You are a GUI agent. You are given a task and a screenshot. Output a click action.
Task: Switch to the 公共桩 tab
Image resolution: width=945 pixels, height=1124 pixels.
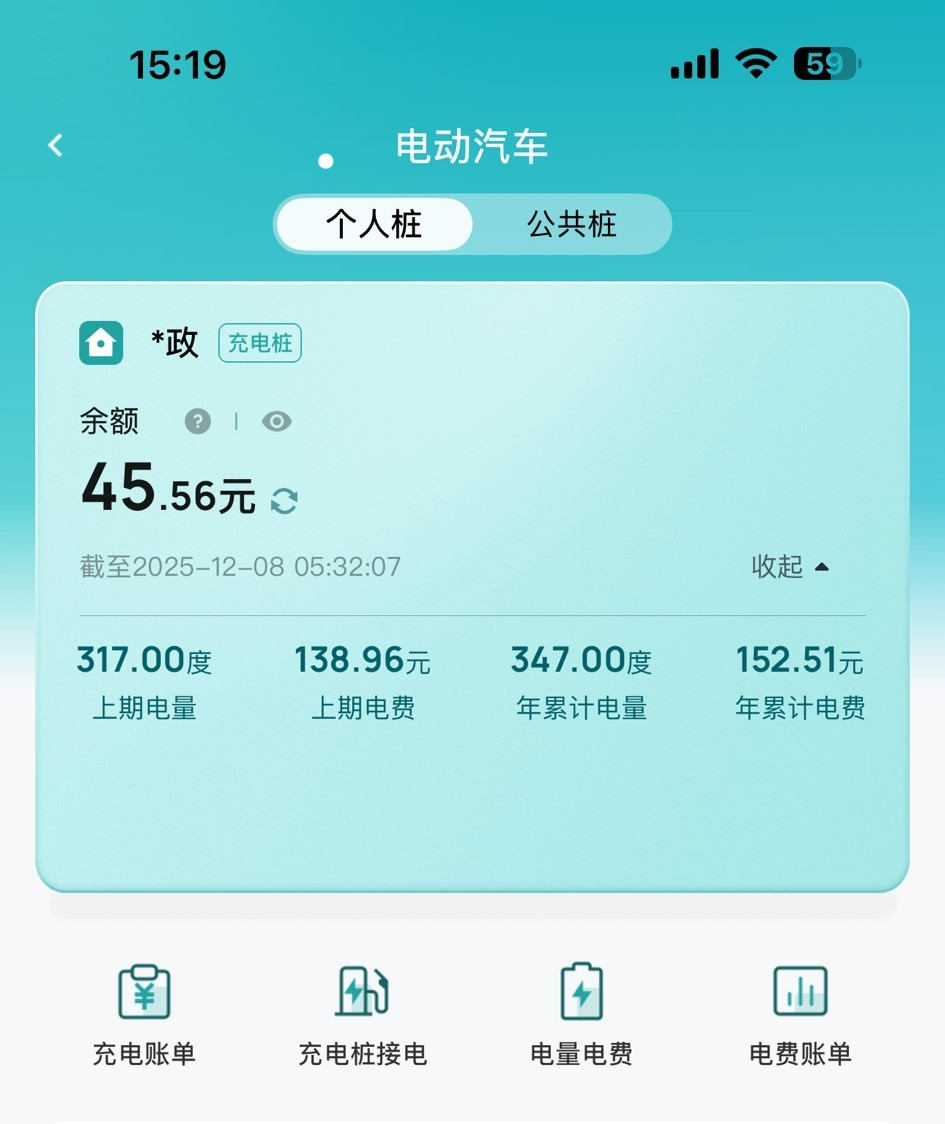pyautogui.click(x=571, y=224)
